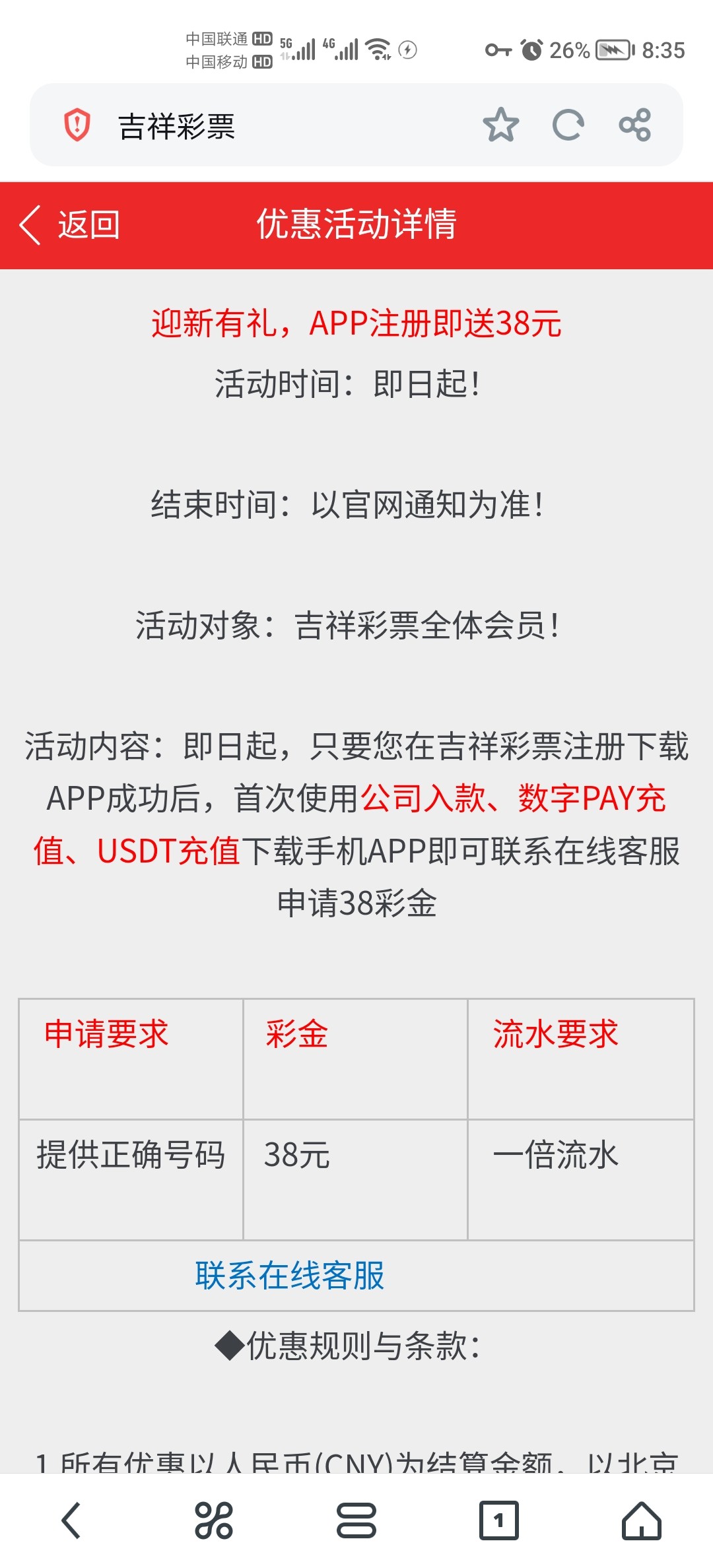Image resolution: width=713 pixels, height=1568 pixels.
Task: Open the site security shield icon
Action: click(77, 125)
